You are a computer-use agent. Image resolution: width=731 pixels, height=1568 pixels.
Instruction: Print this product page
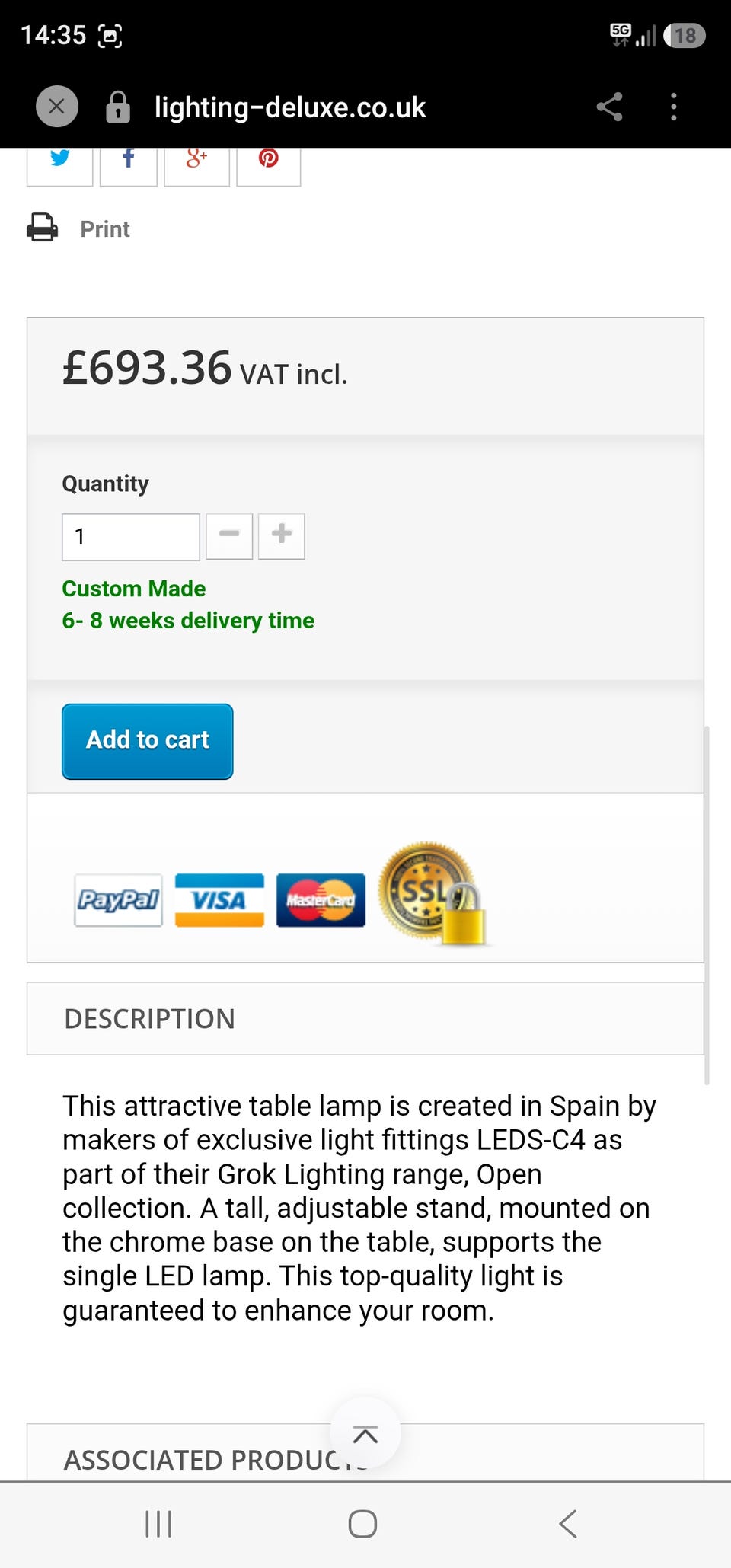pos(79,228)
